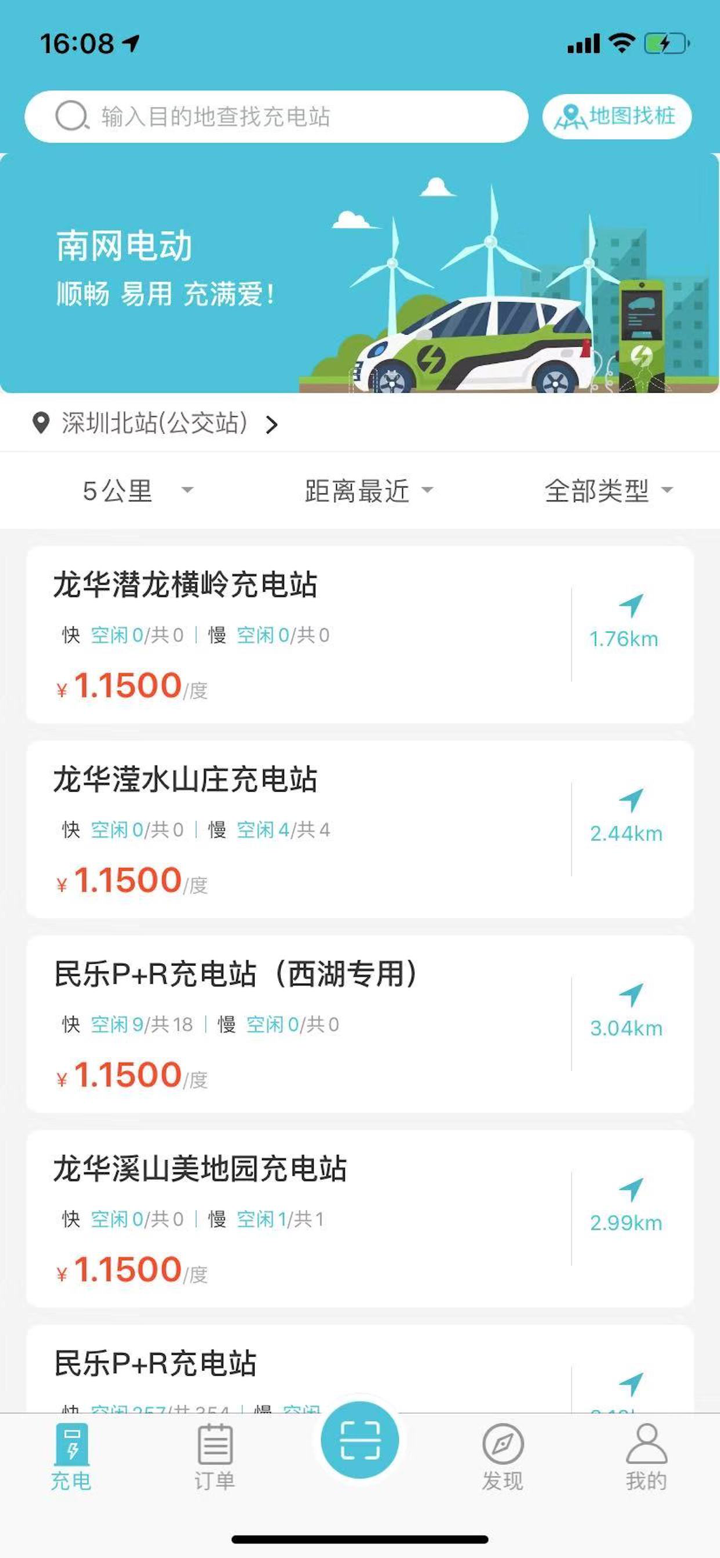This screenshot has height=1558, width=720.
Task: Tap the location pin icon beside 深圳北站
Action: [39, 424]
